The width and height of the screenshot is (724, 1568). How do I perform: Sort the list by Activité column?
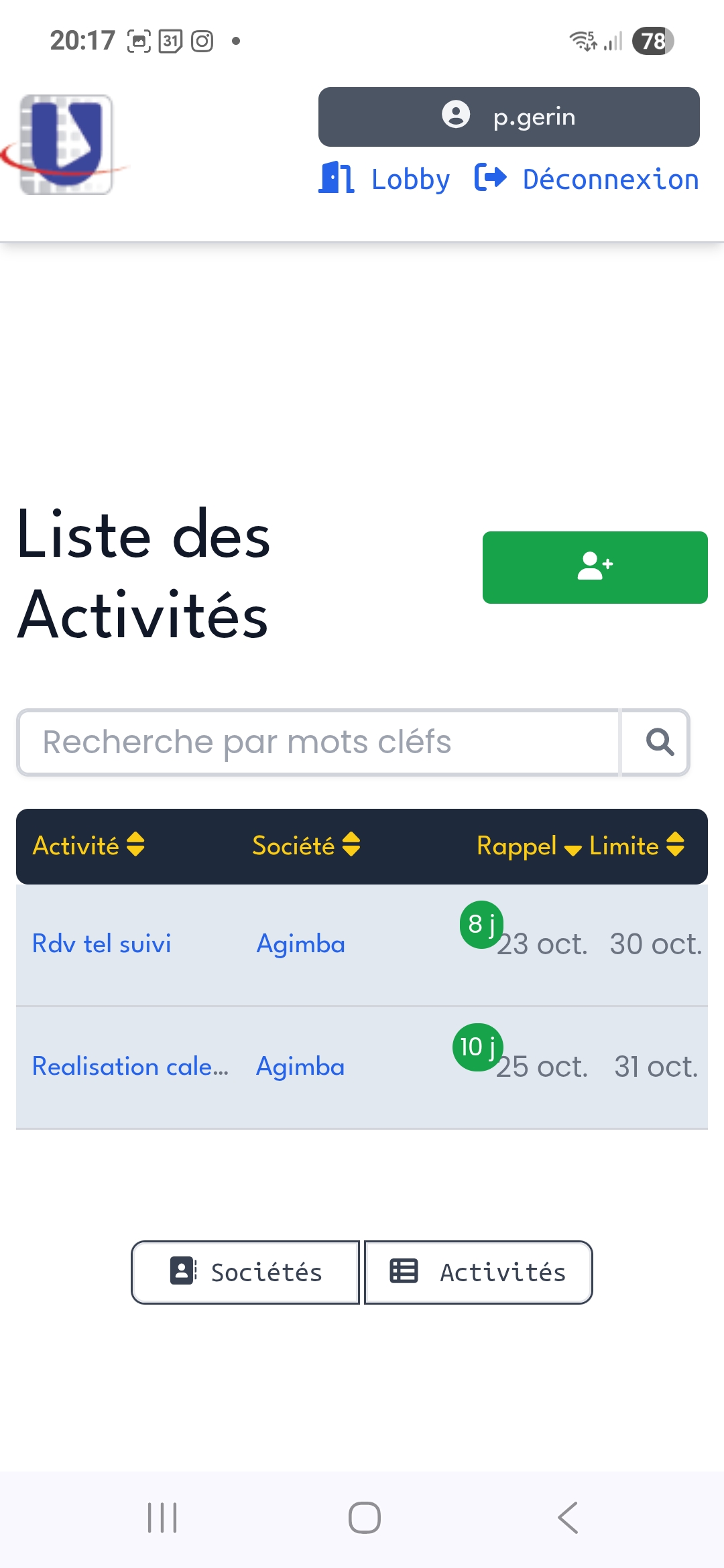coord(88,846)
